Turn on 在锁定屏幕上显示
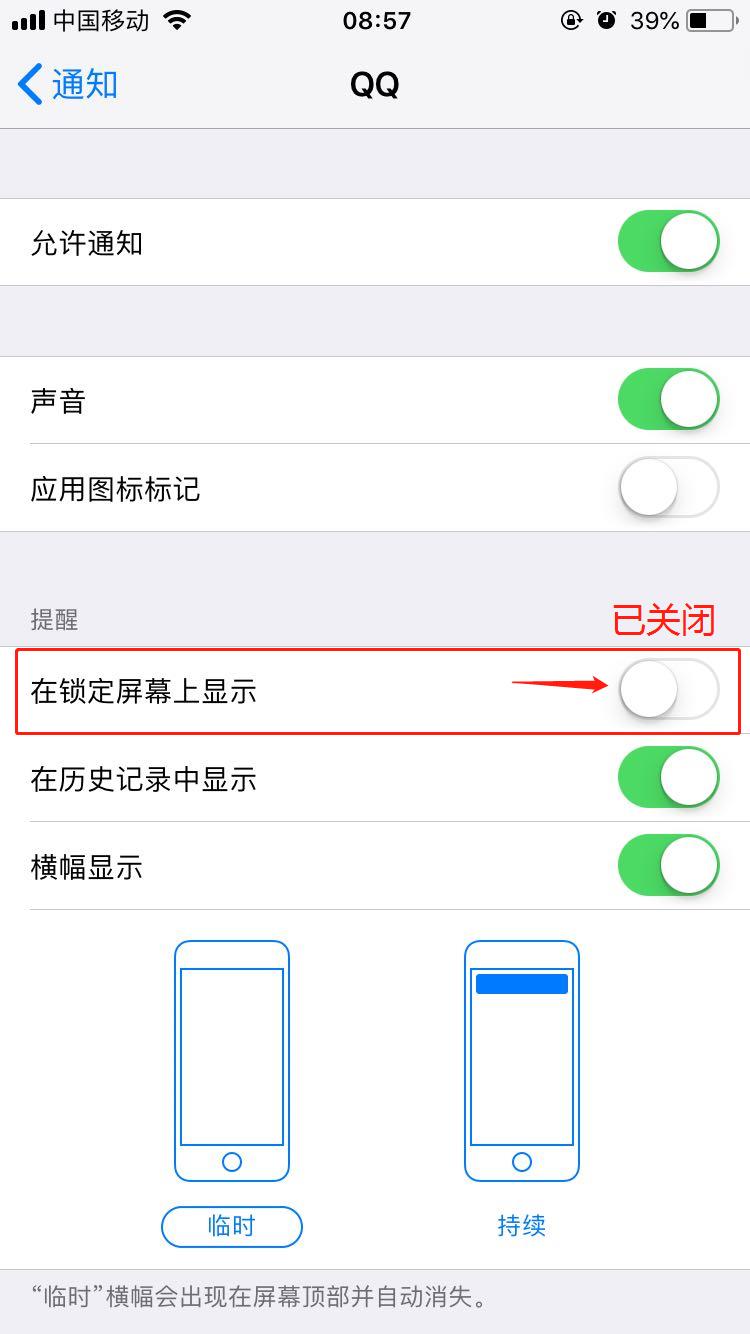Viewport: 750px width, 1334px height. pos(668,690)
